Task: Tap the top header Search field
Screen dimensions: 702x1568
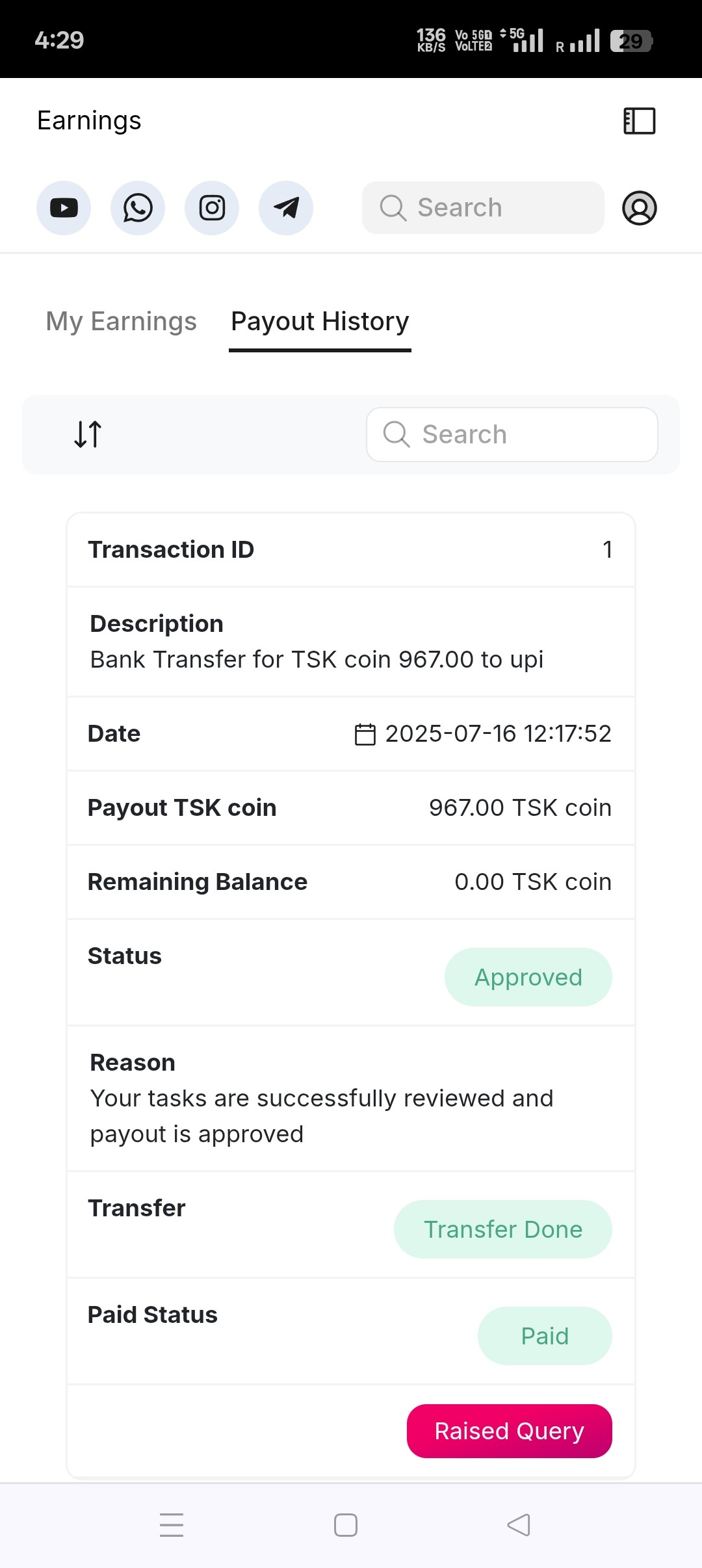Action: click(x=483, y=208)
